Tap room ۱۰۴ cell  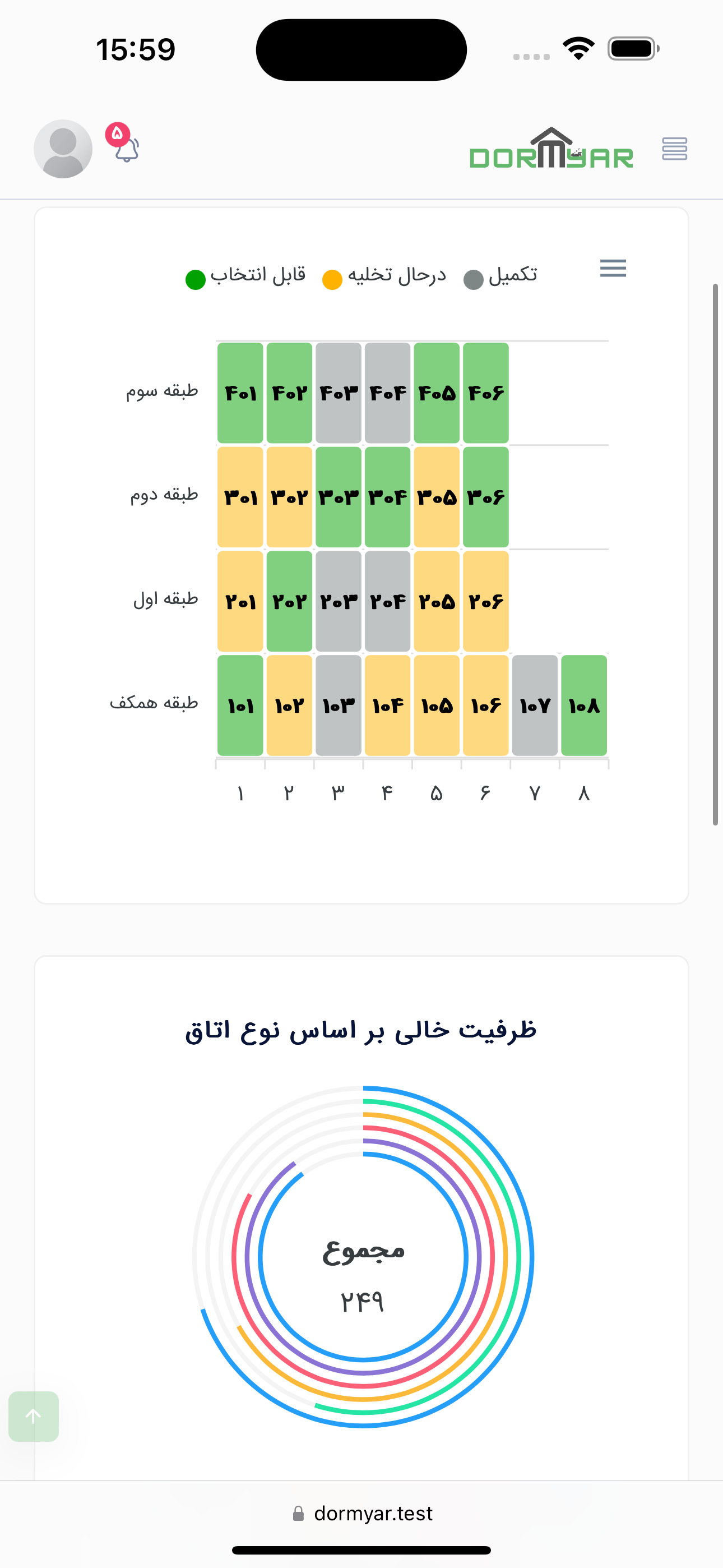coord(388,705)
